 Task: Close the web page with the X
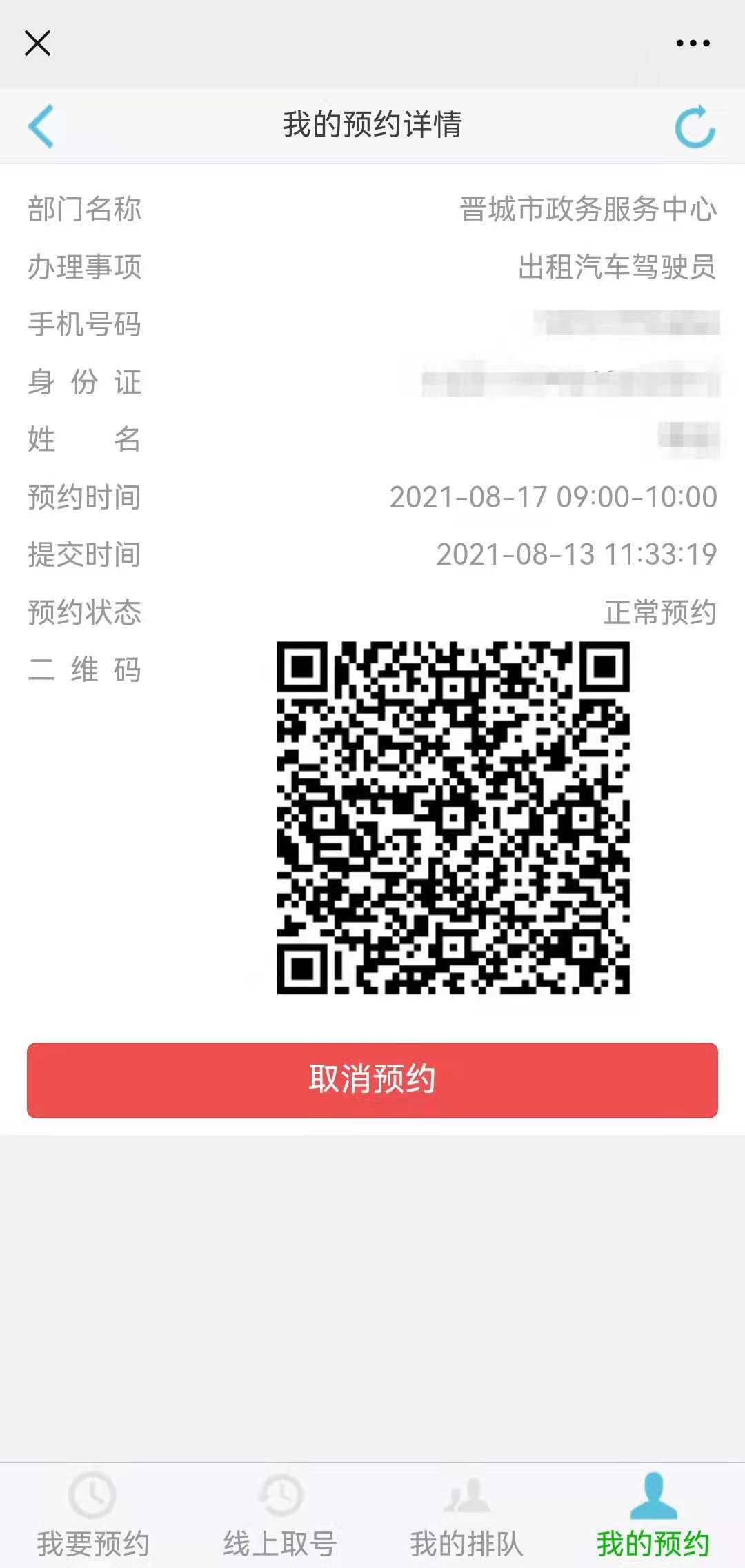pyautogui.click(x=37, y=43)
